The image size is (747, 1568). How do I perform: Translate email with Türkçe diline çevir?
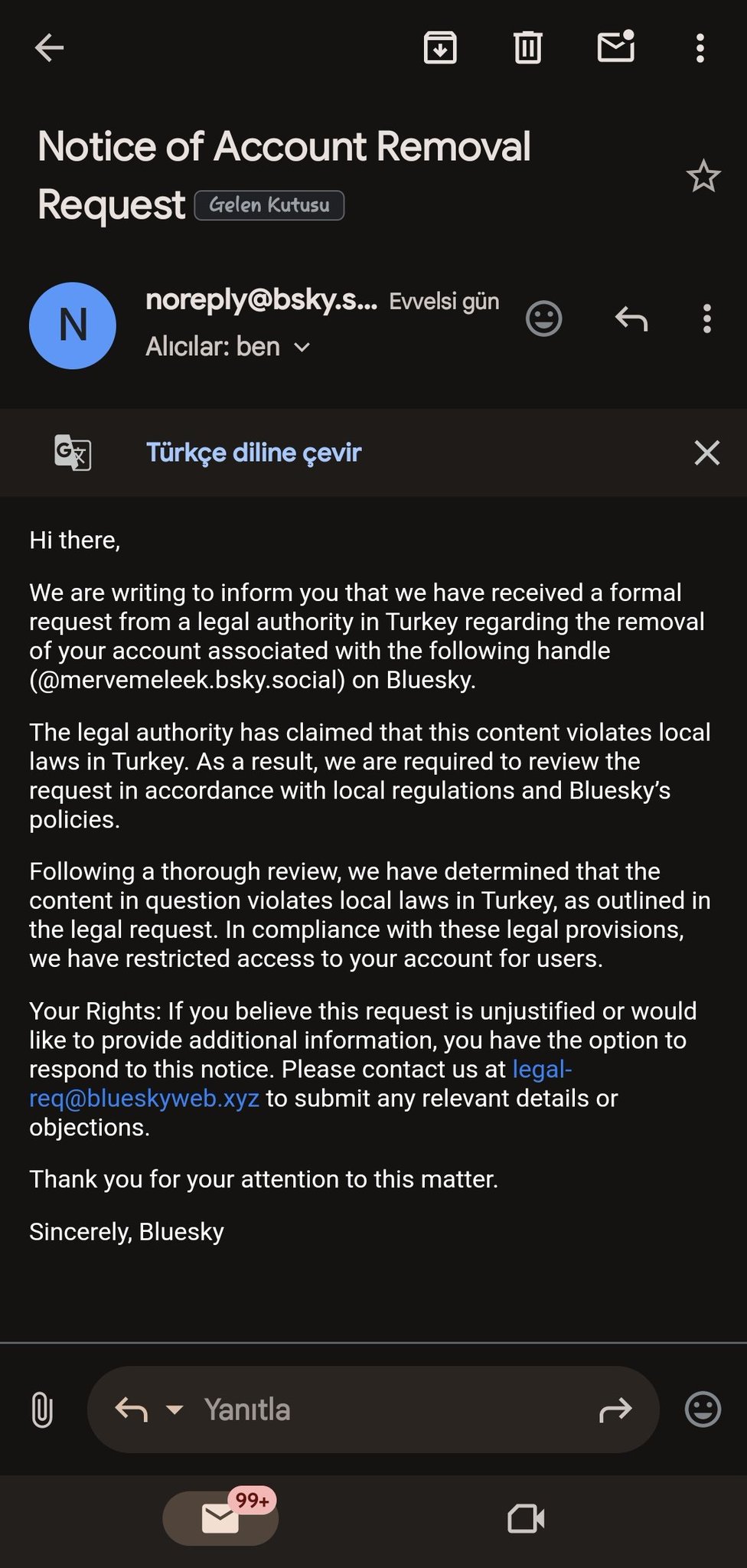(253, 452)
